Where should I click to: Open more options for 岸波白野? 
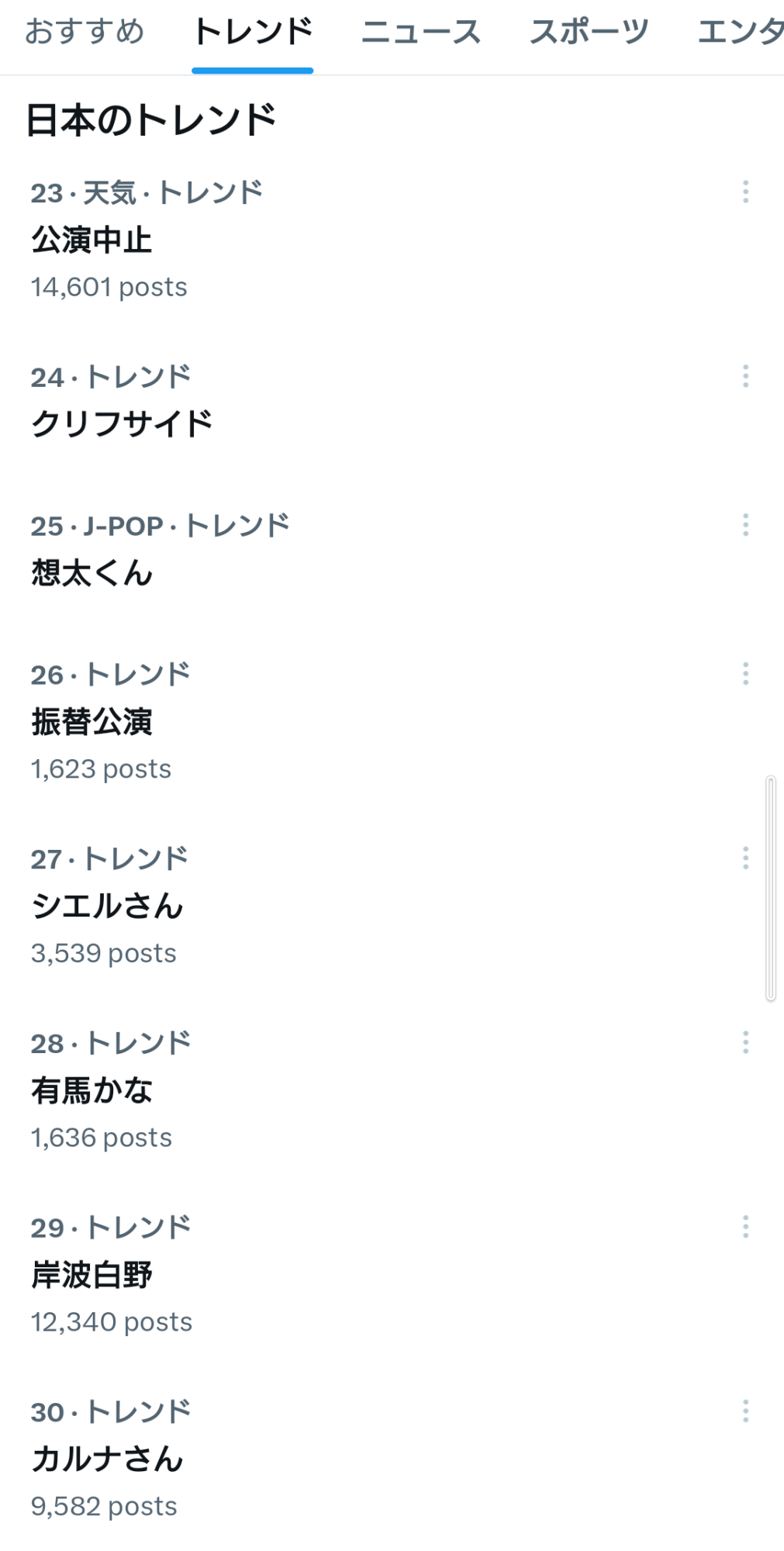[745, 1227]
